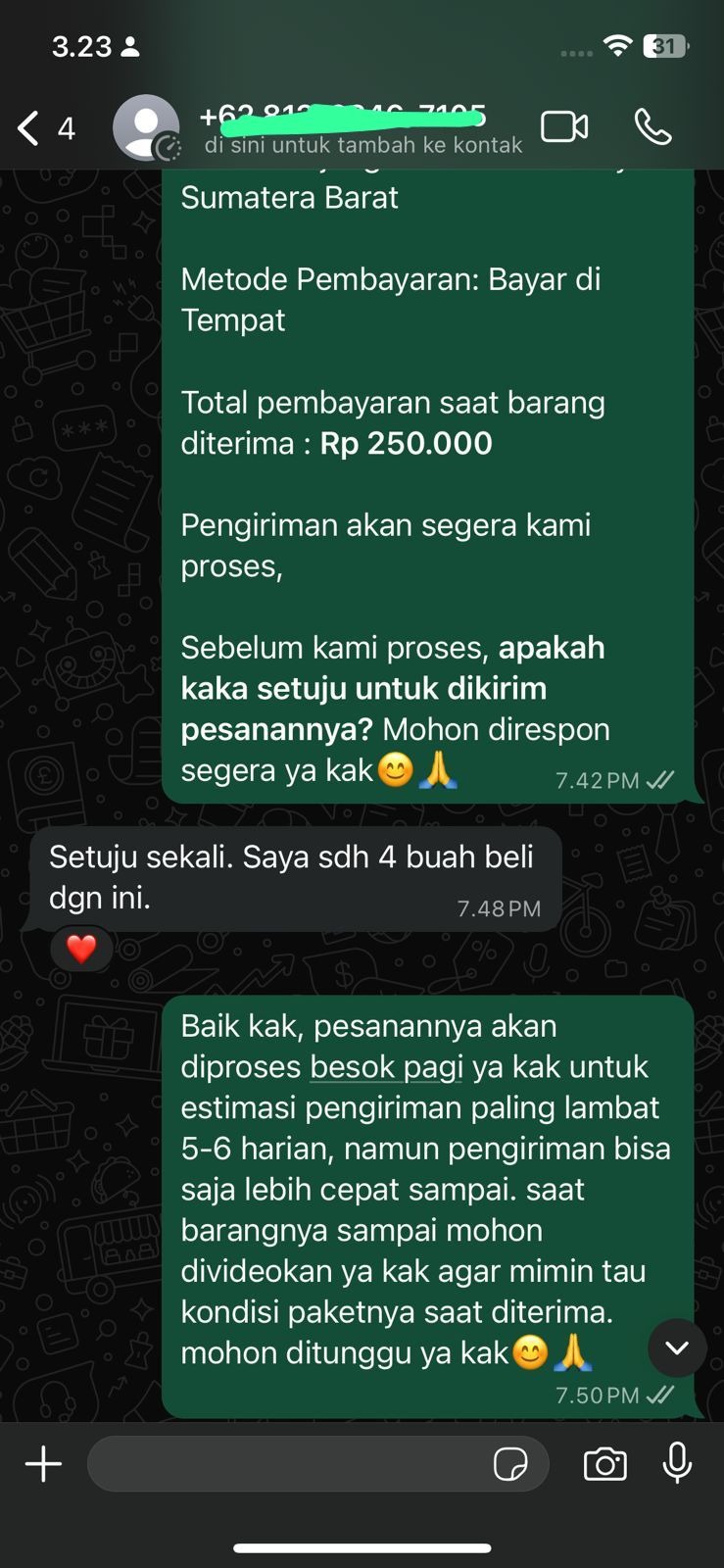Open the camera to take a photo
Image resolution: width=724 pixels, height=1568 pixels.
(604, 1464)
